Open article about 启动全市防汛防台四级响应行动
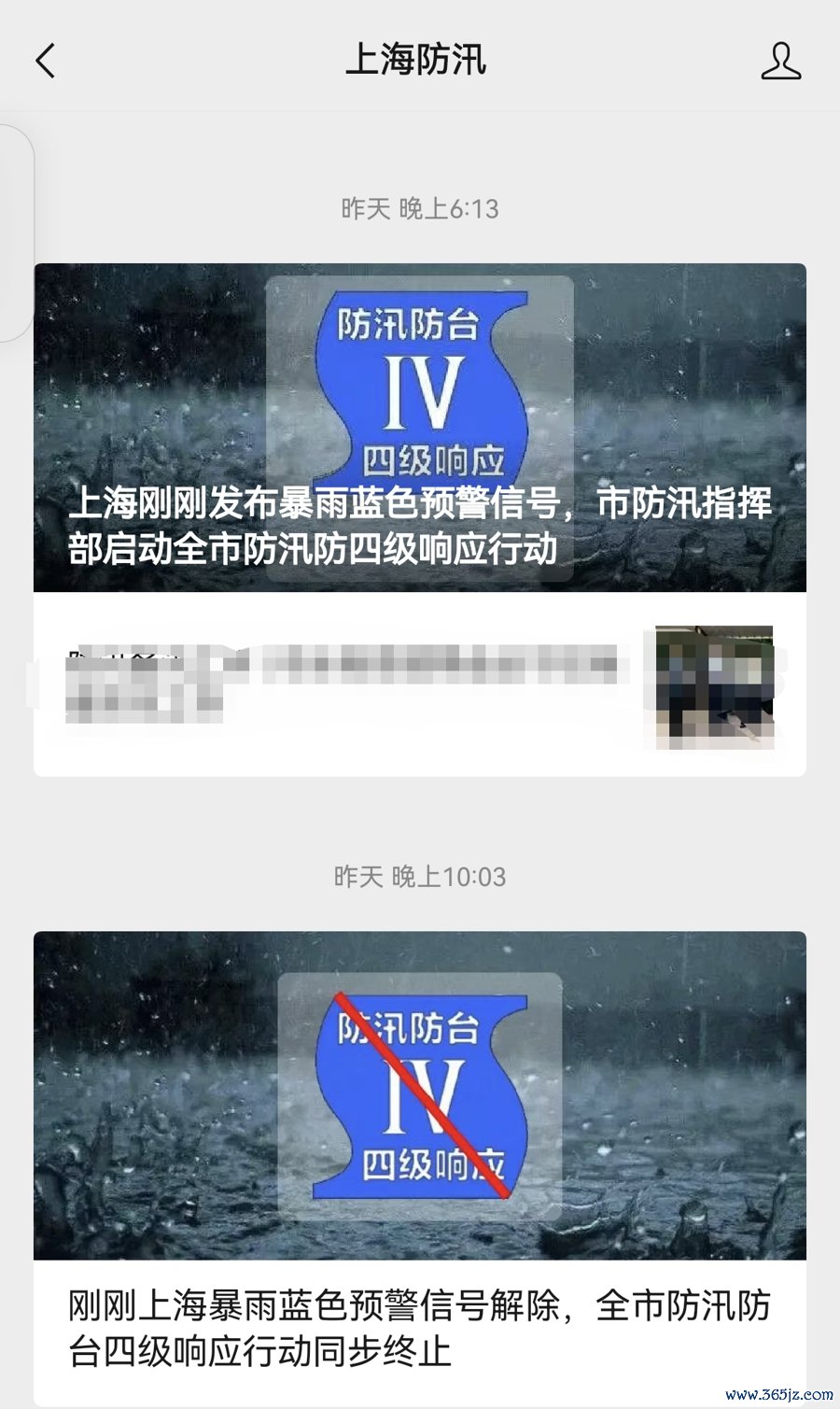The image size is (840, 1409). pyautogui.click(x=420, y=428)
